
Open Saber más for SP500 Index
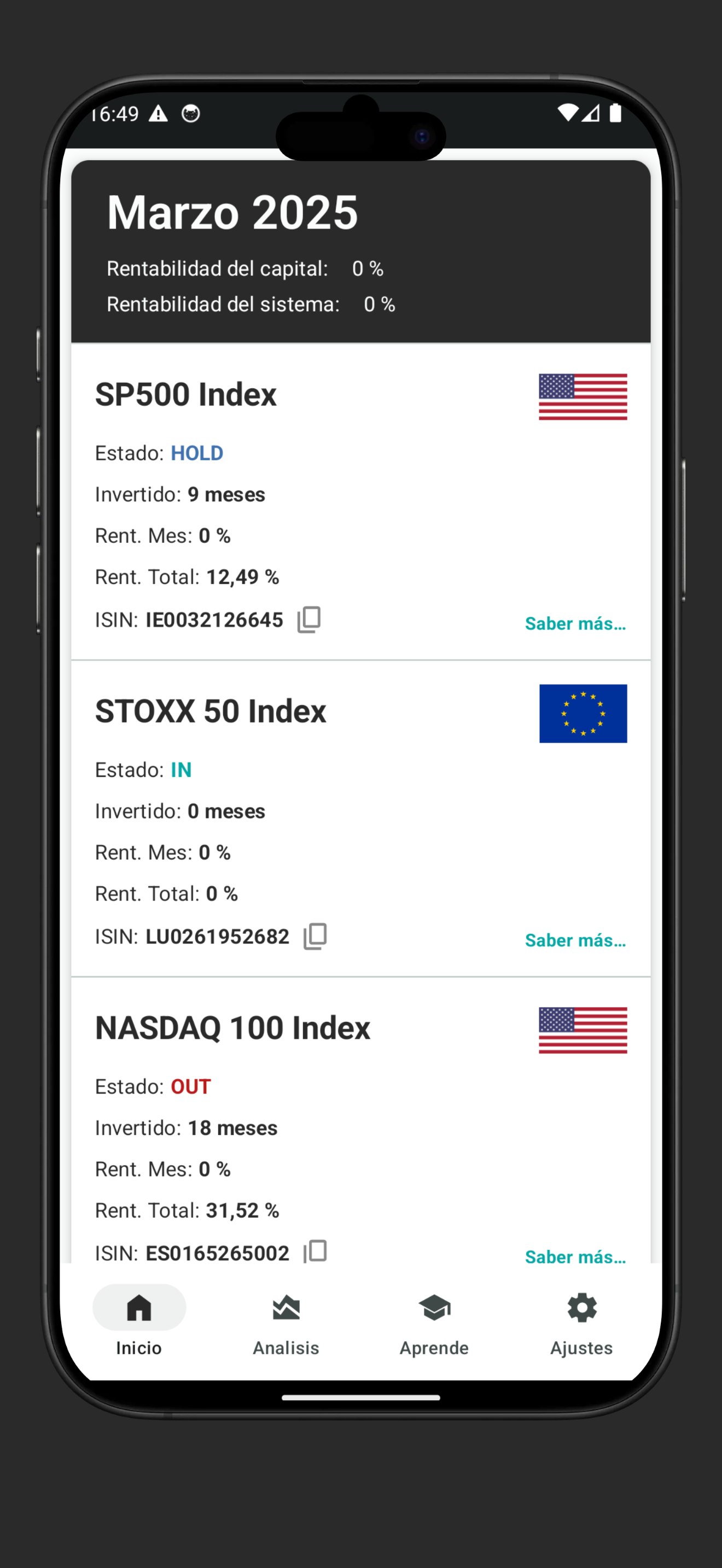coord(575,623)
